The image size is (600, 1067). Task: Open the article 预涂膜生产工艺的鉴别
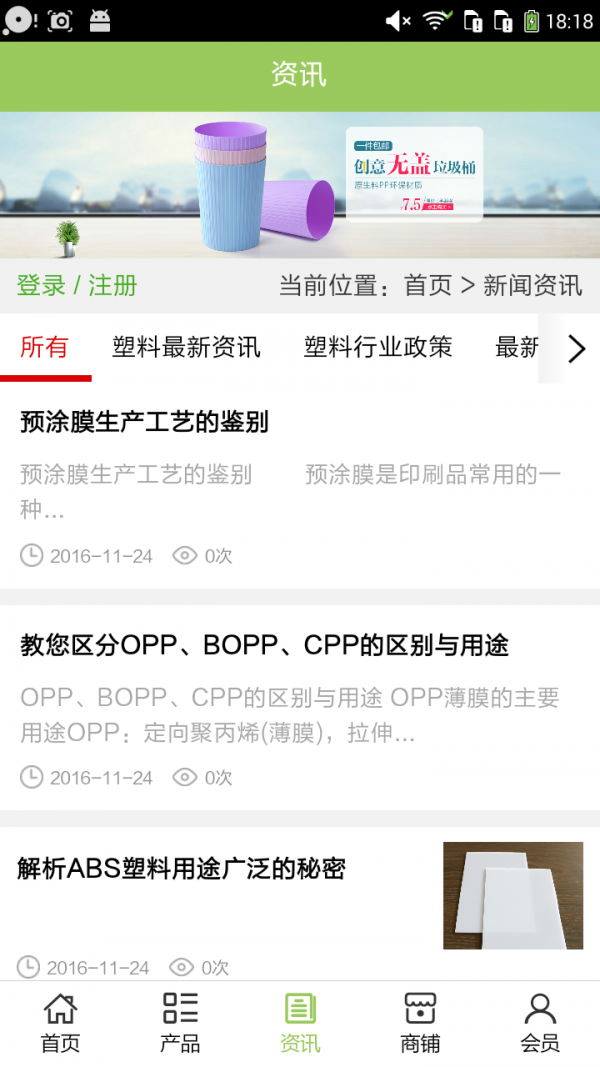pyautogui.click(x=145, y=422)
